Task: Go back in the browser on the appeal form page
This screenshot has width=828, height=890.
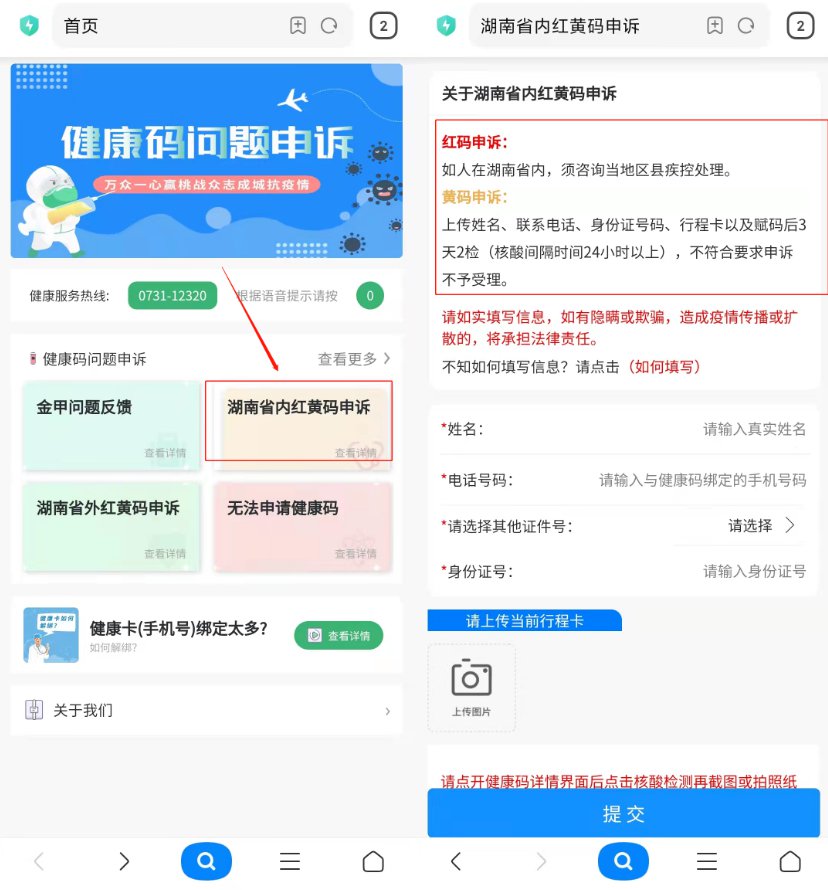Action: coord(456,861)
